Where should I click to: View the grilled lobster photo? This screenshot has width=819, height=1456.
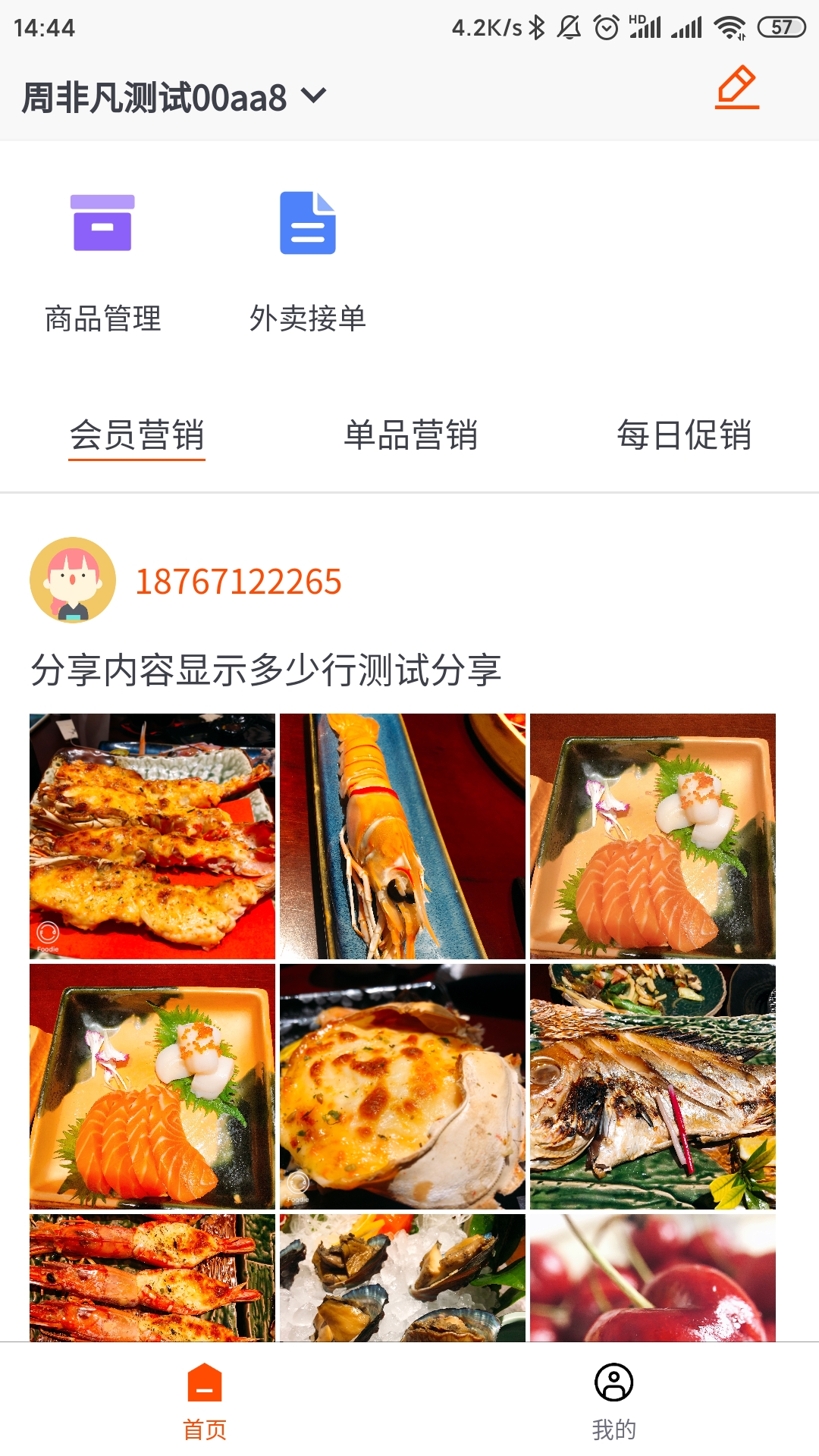click(x=152, y=836)
